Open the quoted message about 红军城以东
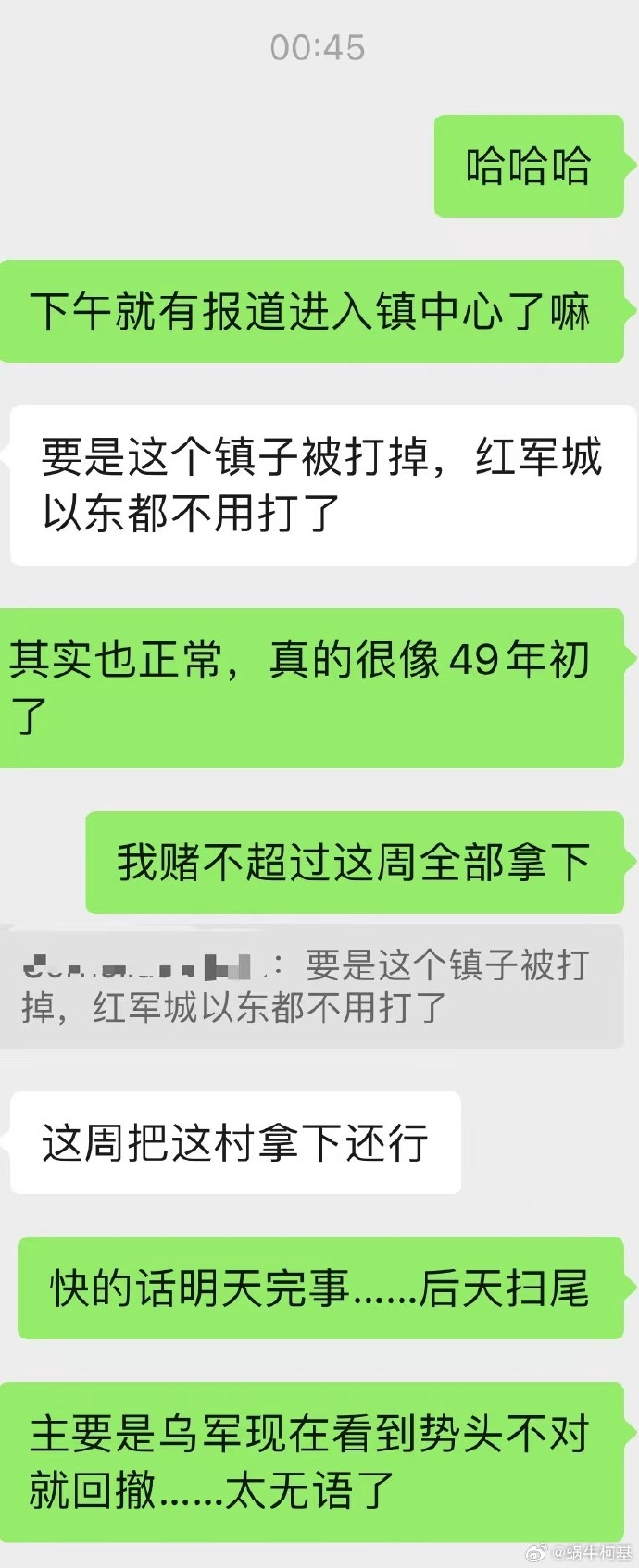Viewport: 639px width, 1568px height. point(311,987)
